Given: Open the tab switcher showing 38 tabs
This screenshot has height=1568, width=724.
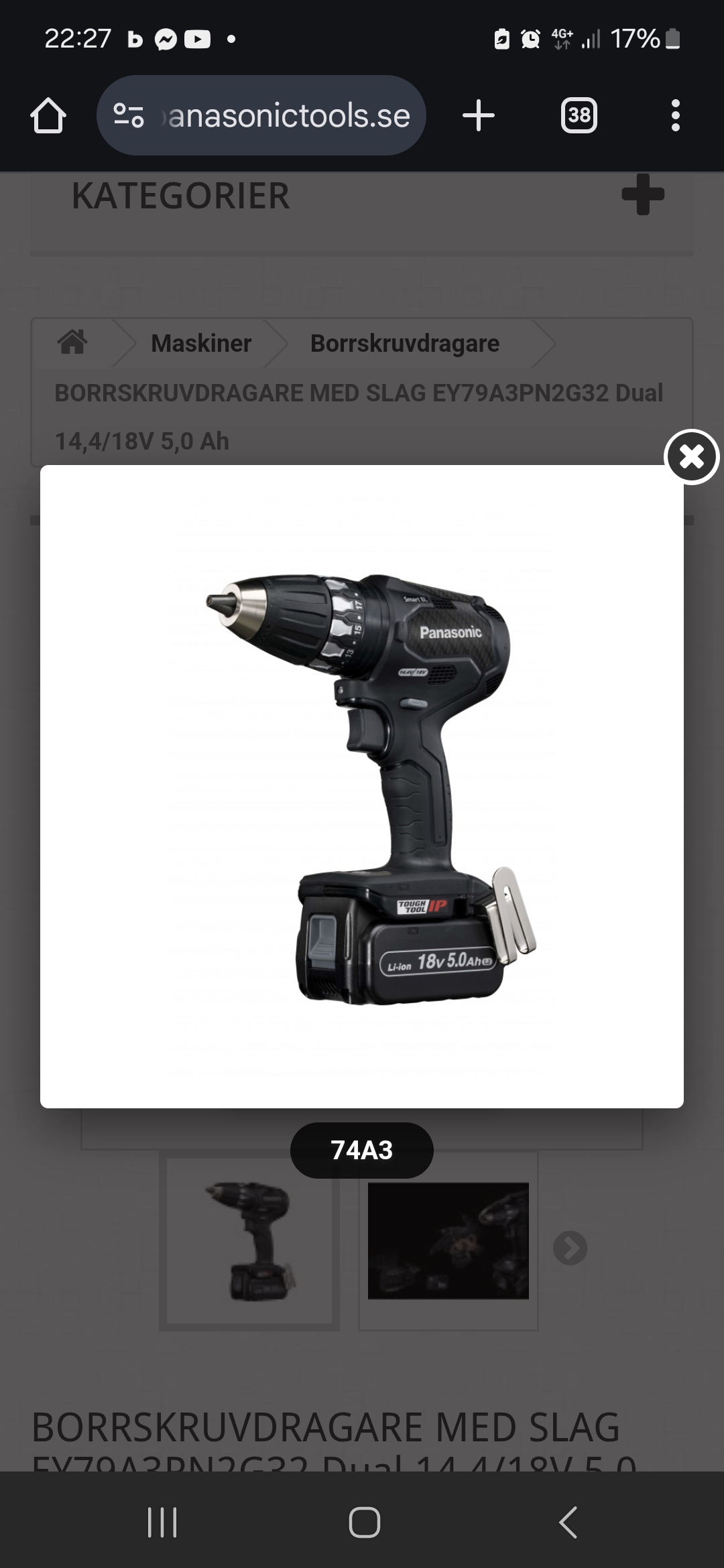Looking at the screenshot, I should pyautogui.click(x=579, y=115).
